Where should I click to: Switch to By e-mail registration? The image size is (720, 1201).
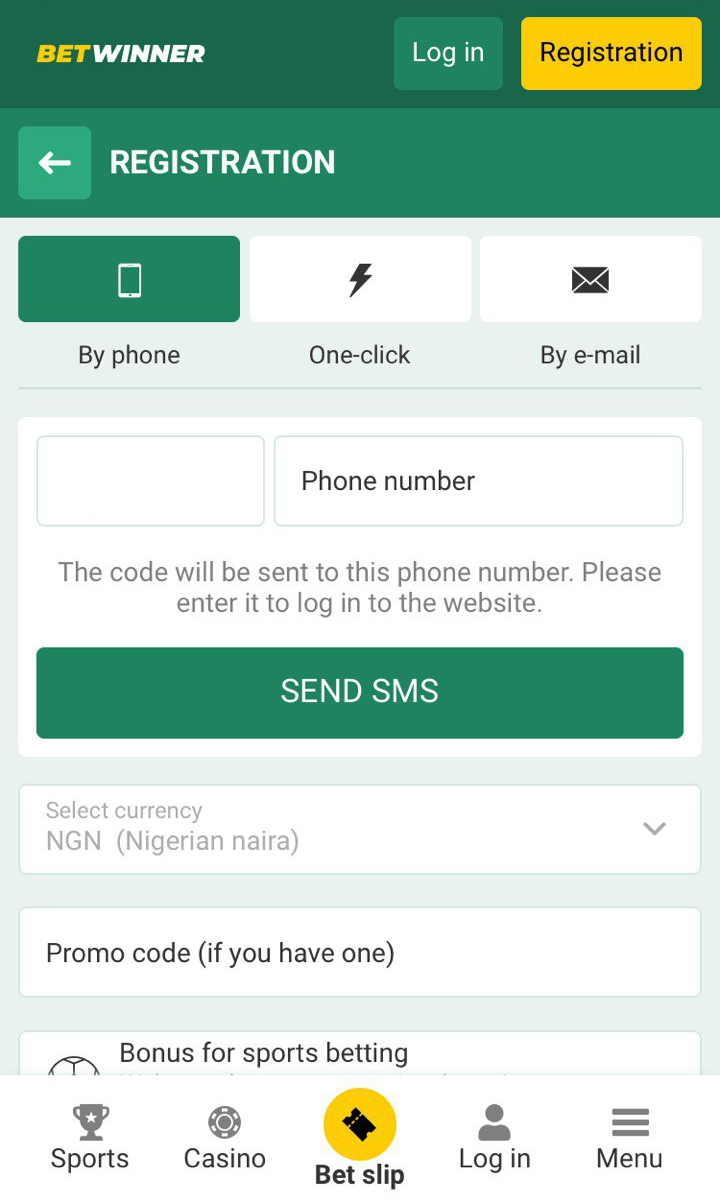(x=591, y=279)
